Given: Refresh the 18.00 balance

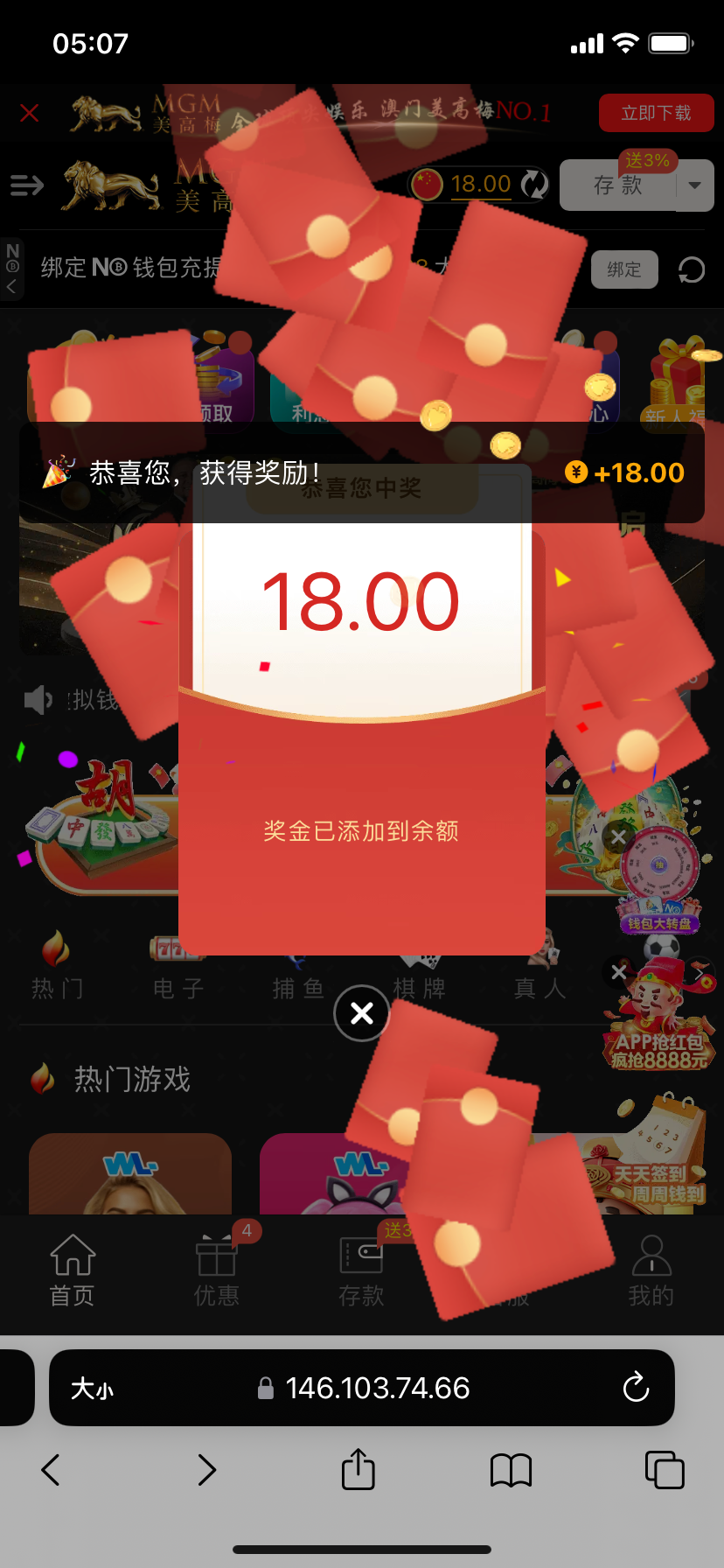Looking at the screenshot, I should (x=533, y=185).
